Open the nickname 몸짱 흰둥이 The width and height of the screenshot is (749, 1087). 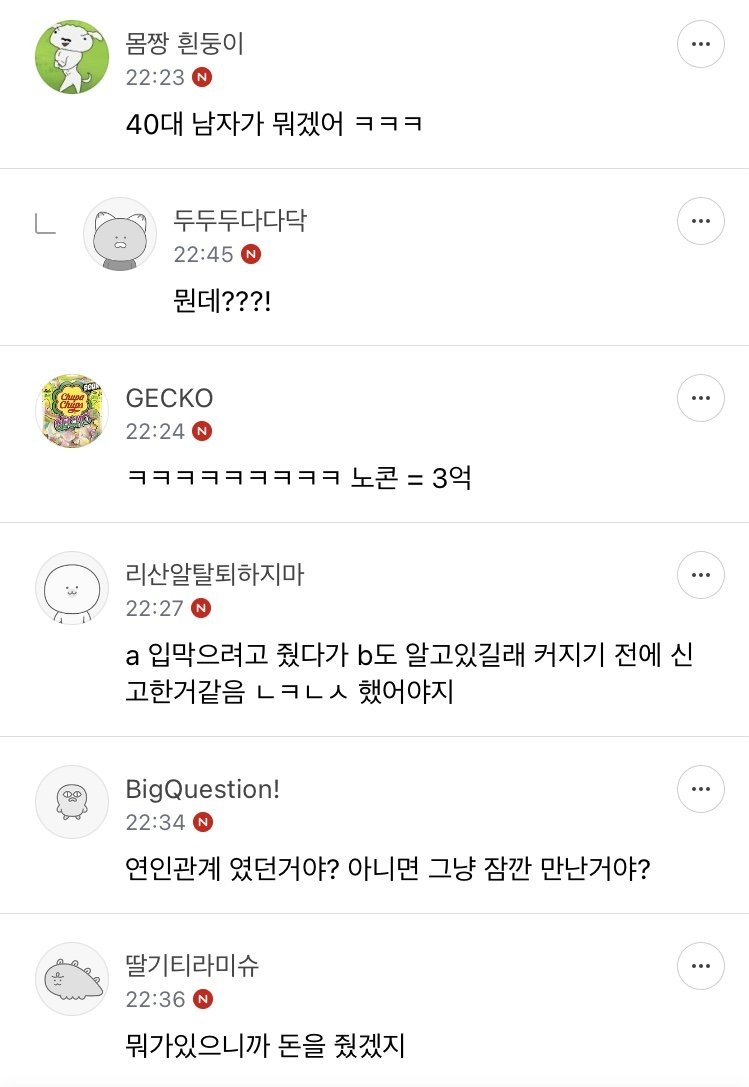(x=185, y=44)
